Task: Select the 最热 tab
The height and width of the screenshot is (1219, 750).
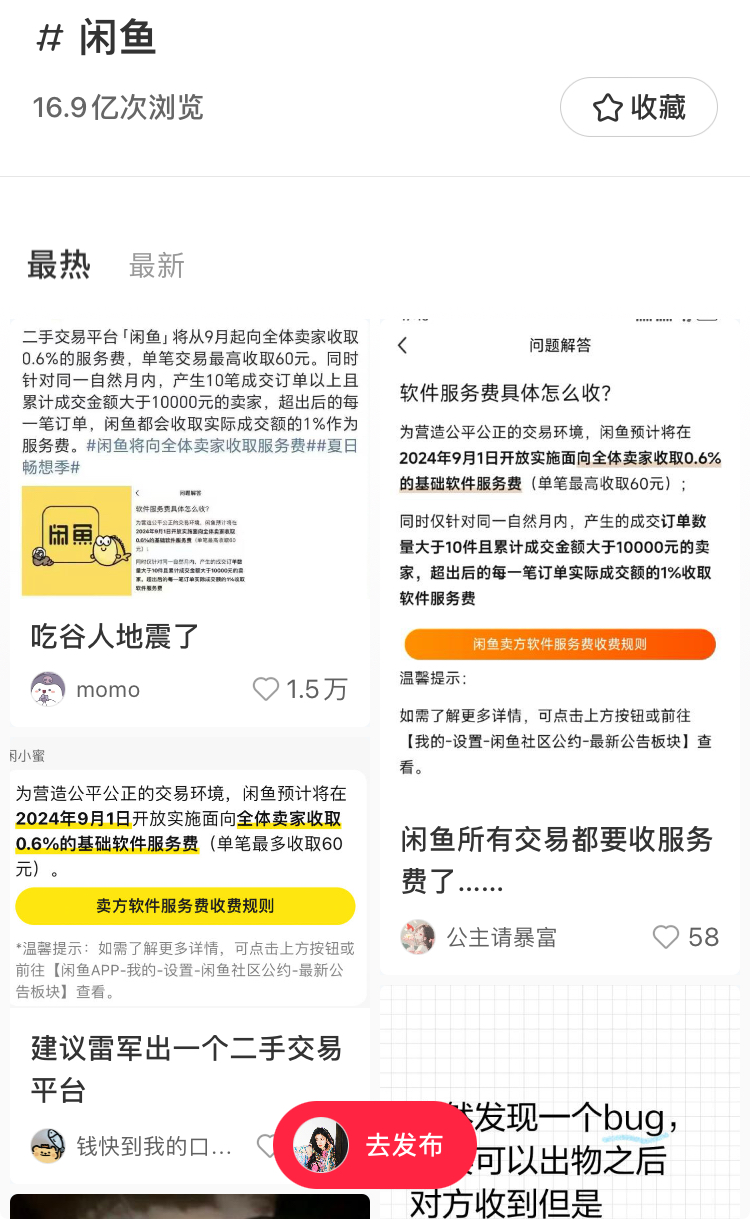Action: pos(59,265)
